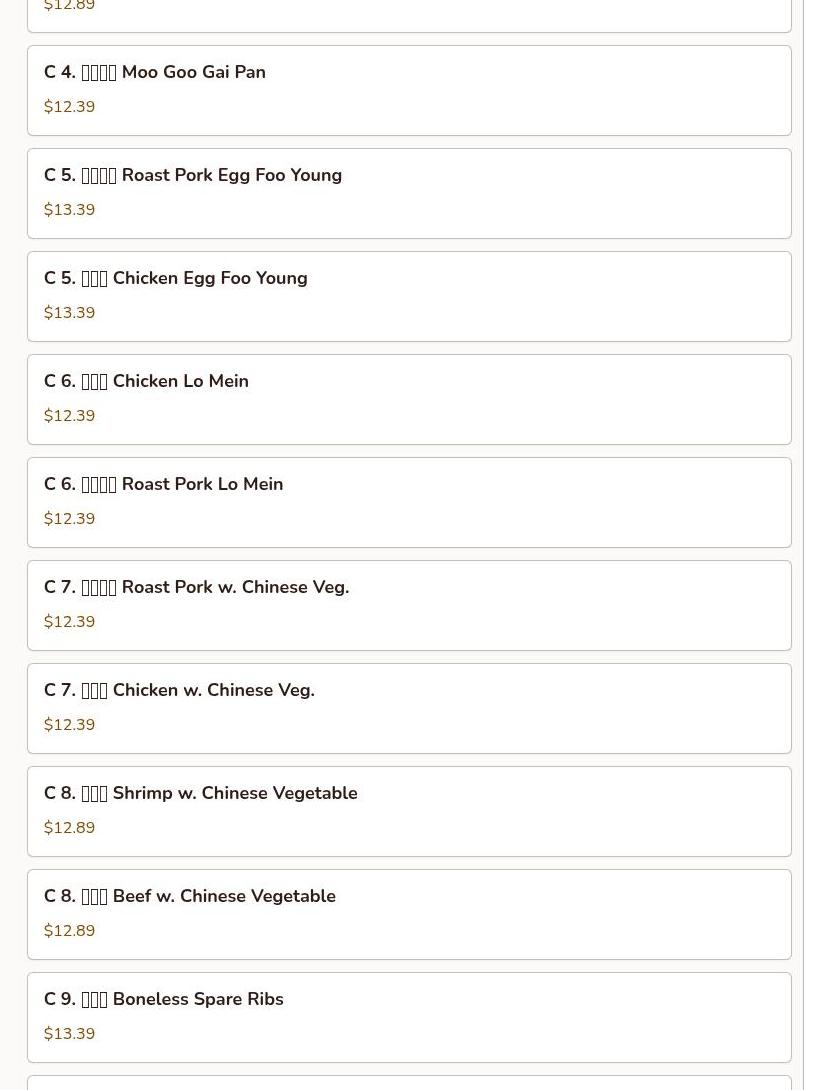Select Roast Pork Egg Foo Young
Screen dimensions: 824x1090
click(408, 193)
